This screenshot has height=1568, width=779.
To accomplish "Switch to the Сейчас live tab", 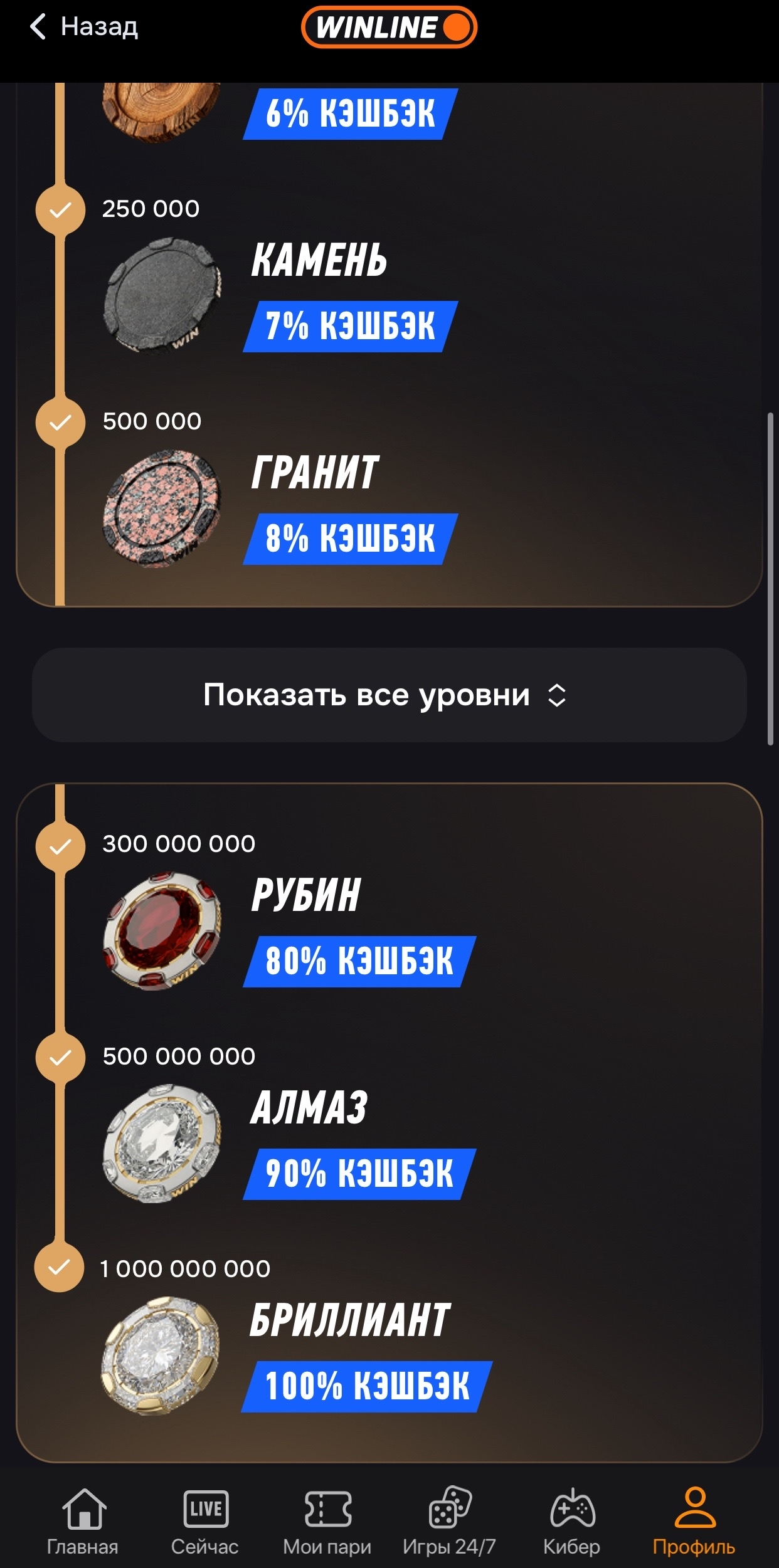I will (x=205, y=1520).
